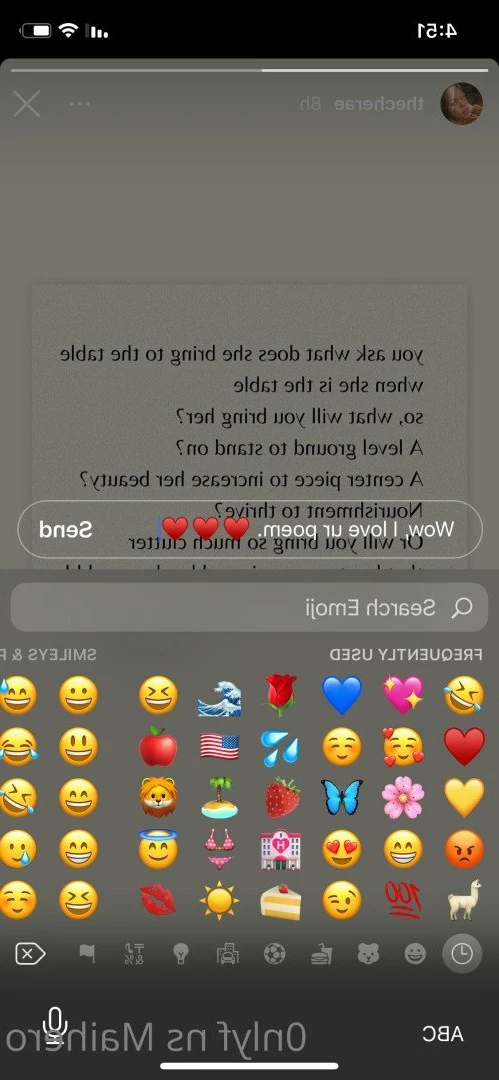The width and height of the screenshot is (499, 1080).
Task: Select the food and drink emoji category
Action: click(x=322, y=954)
